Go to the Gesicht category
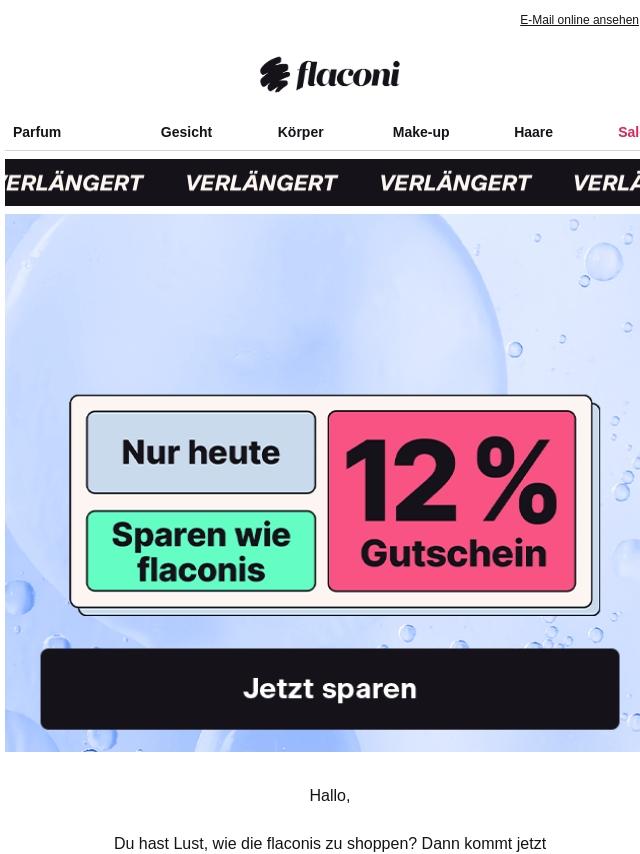The image size is (640, 854). (x=186, y=132)
